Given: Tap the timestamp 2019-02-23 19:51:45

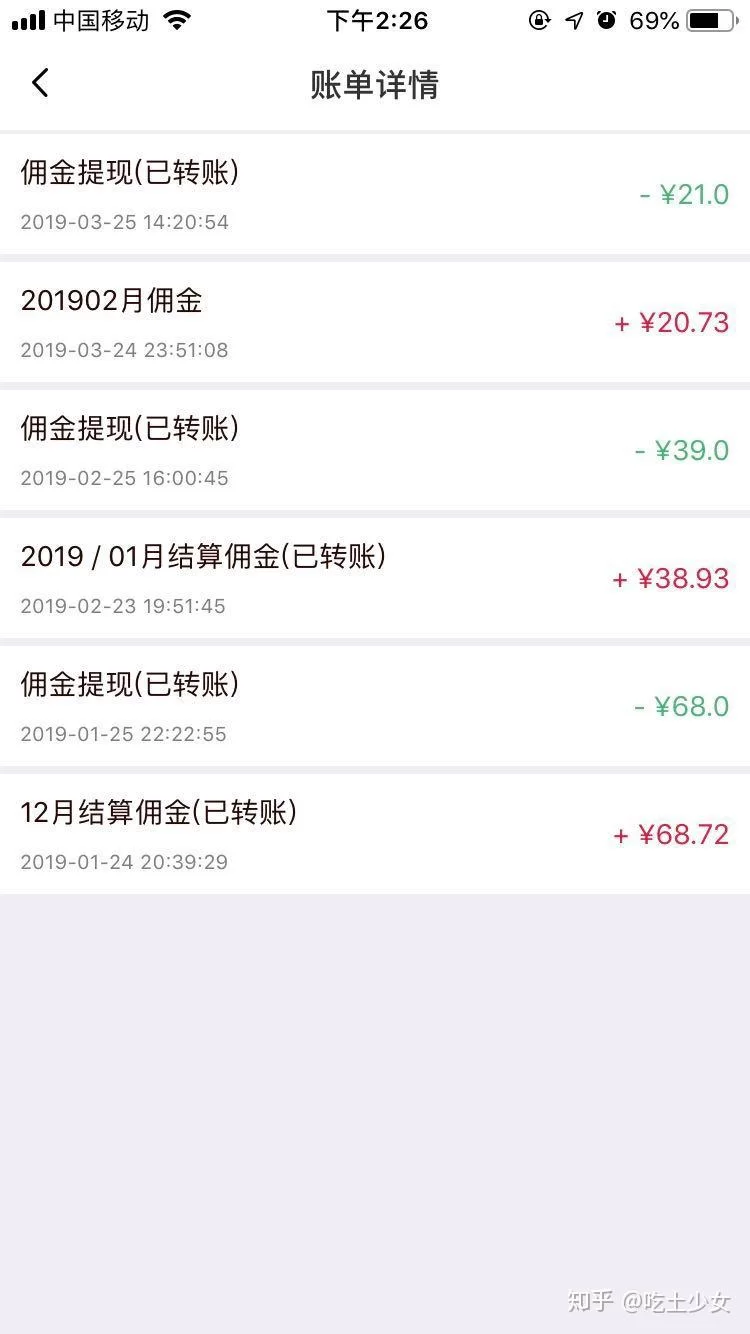Looking at the screenshot, I should (123, 606).
